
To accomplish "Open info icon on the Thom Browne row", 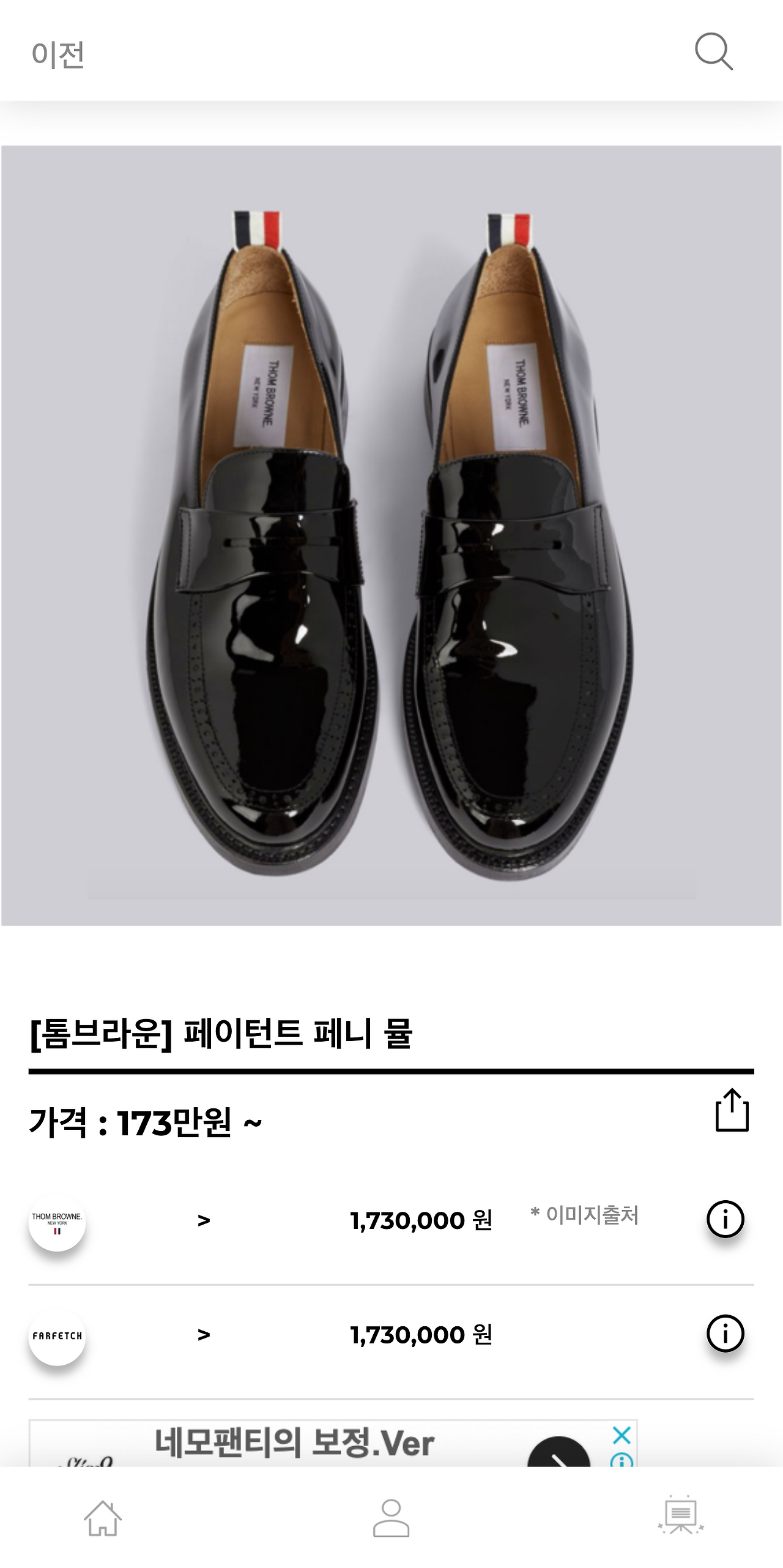I will (x=724, y=1218).
